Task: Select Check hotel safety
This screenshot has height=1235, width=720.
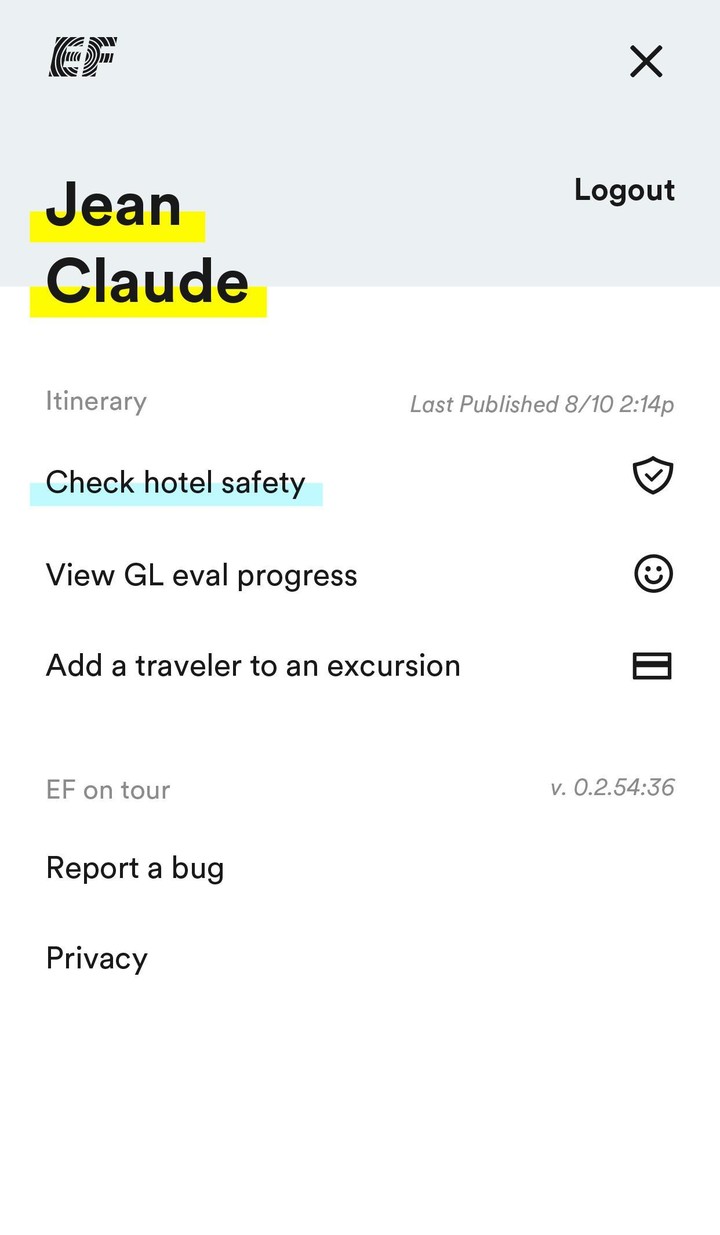Action: (x=175, y=482)
